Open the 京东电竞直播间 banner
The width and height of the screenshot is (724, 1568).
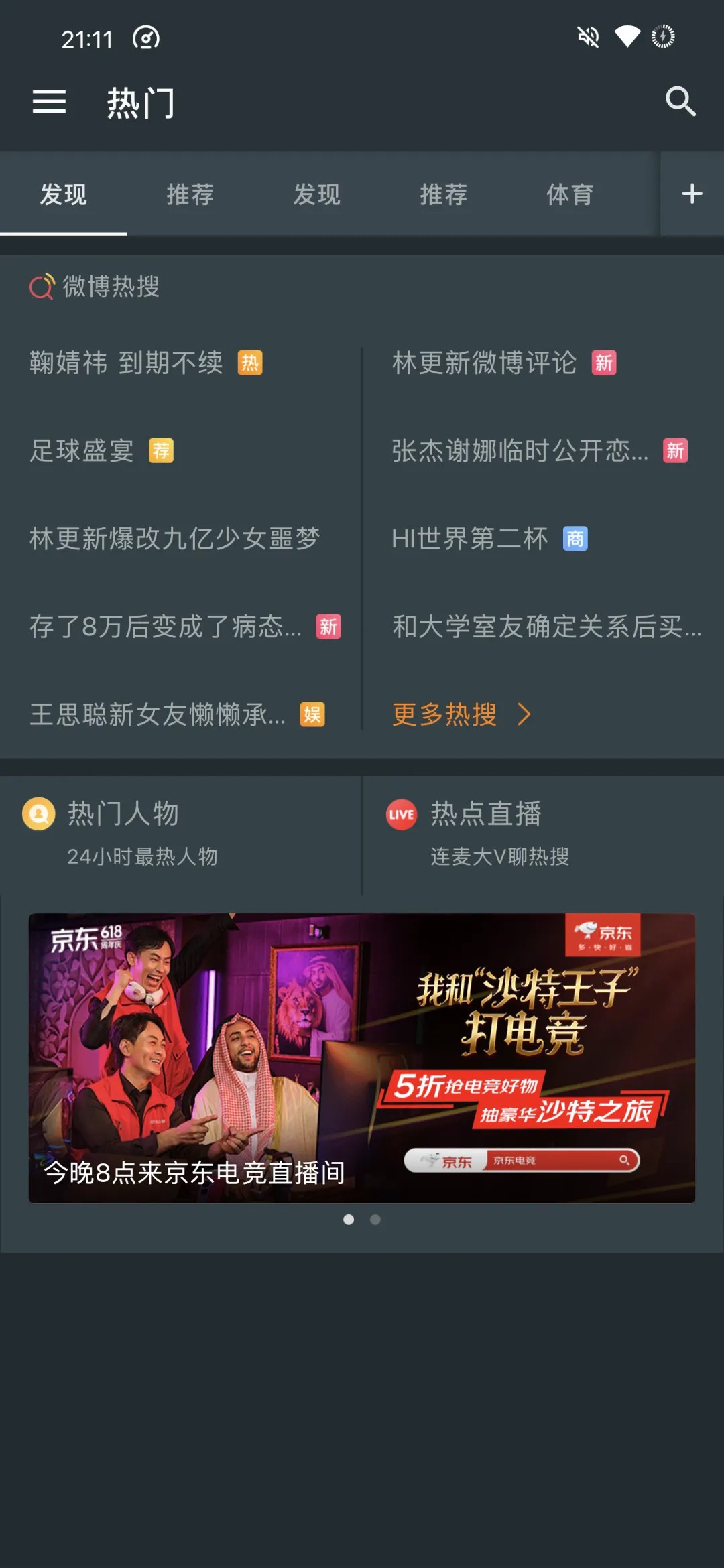point(362,1057)
